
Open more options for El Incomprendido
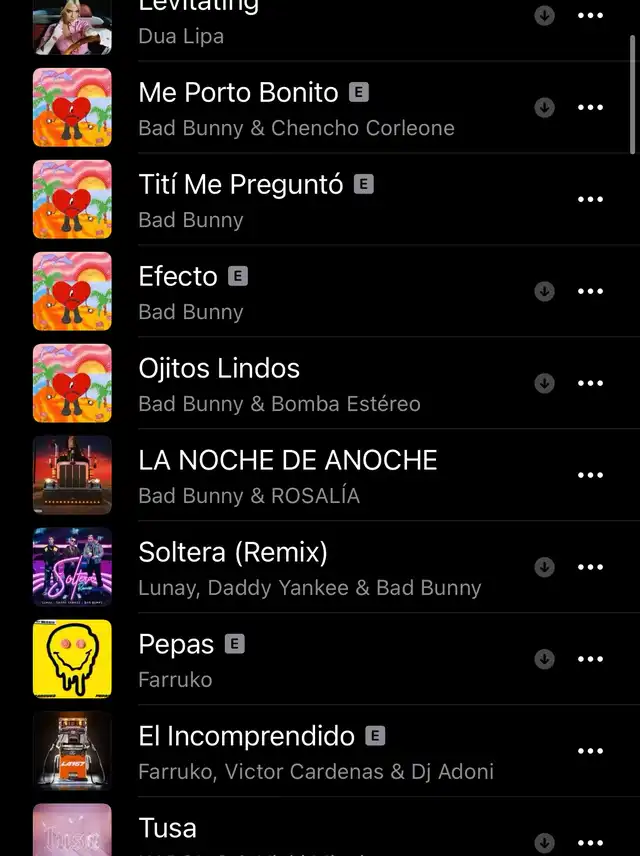tap(591, 752)
